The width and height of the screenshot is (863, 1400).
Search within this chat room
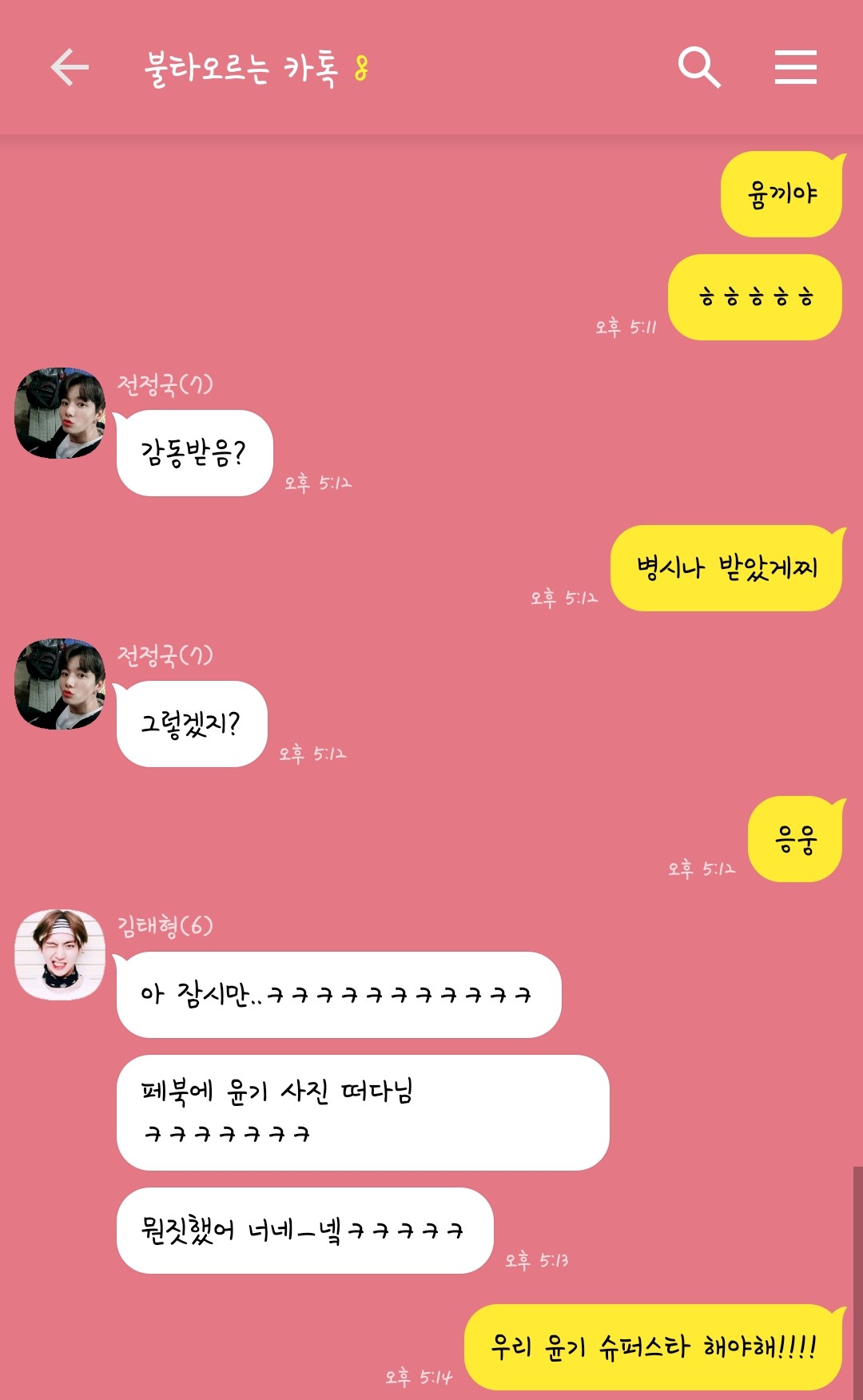pyautogui.click(x=699, y=67)
